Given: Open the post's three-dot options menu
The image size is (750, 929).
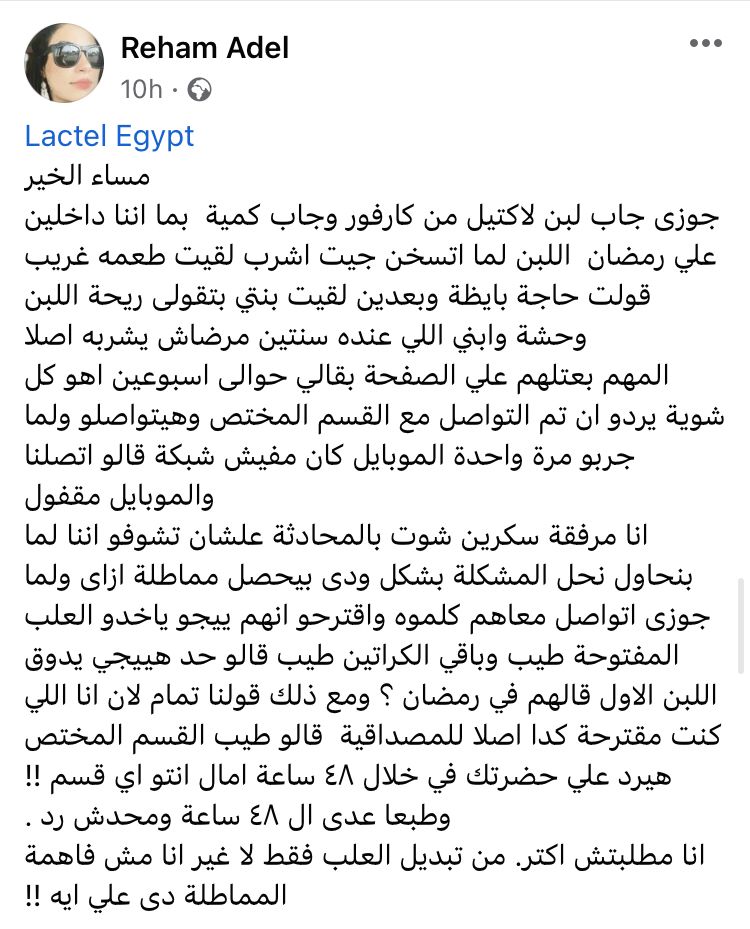Looking at the screenshot, I should [x=706, y=44].
